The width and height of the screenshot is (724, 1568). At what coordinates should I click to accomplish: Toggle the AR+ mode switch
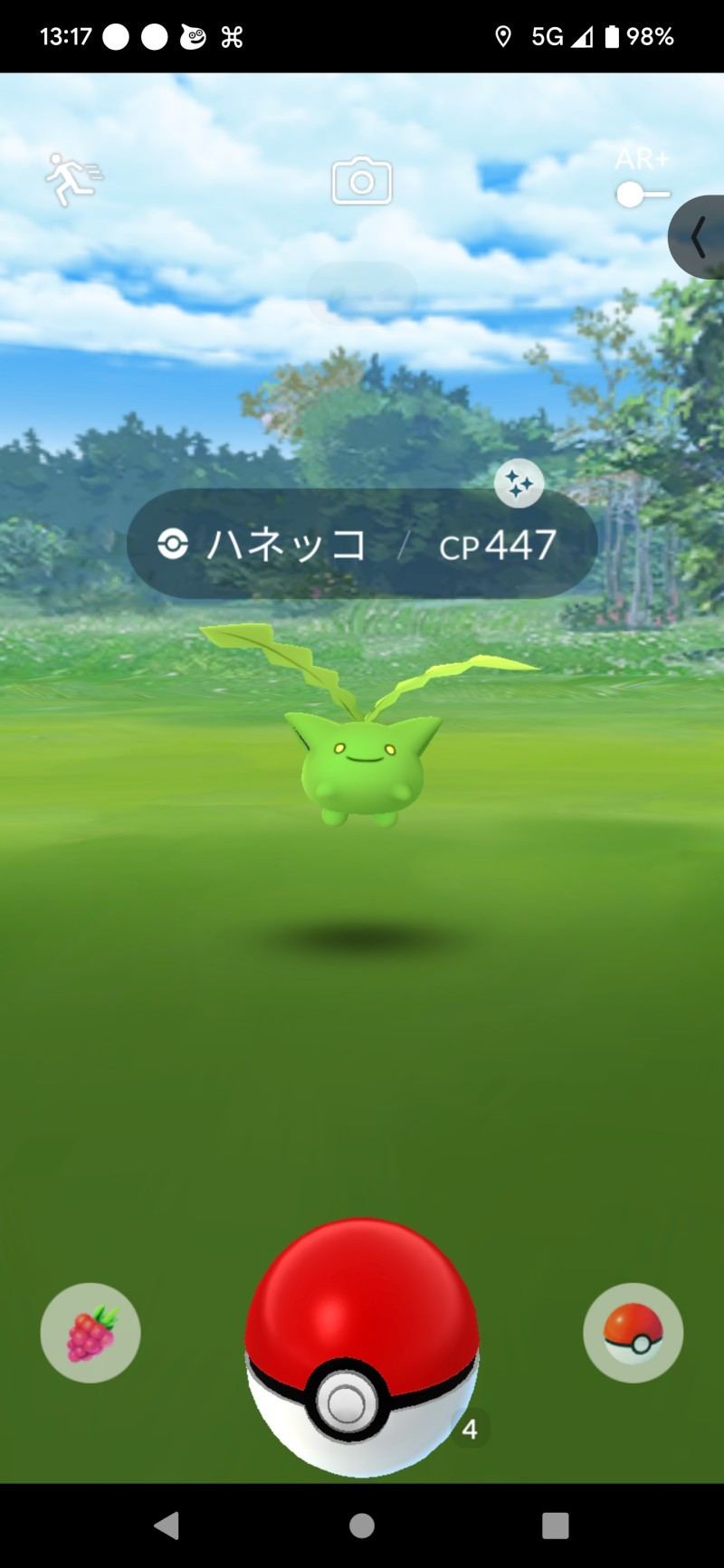point(643,194)
